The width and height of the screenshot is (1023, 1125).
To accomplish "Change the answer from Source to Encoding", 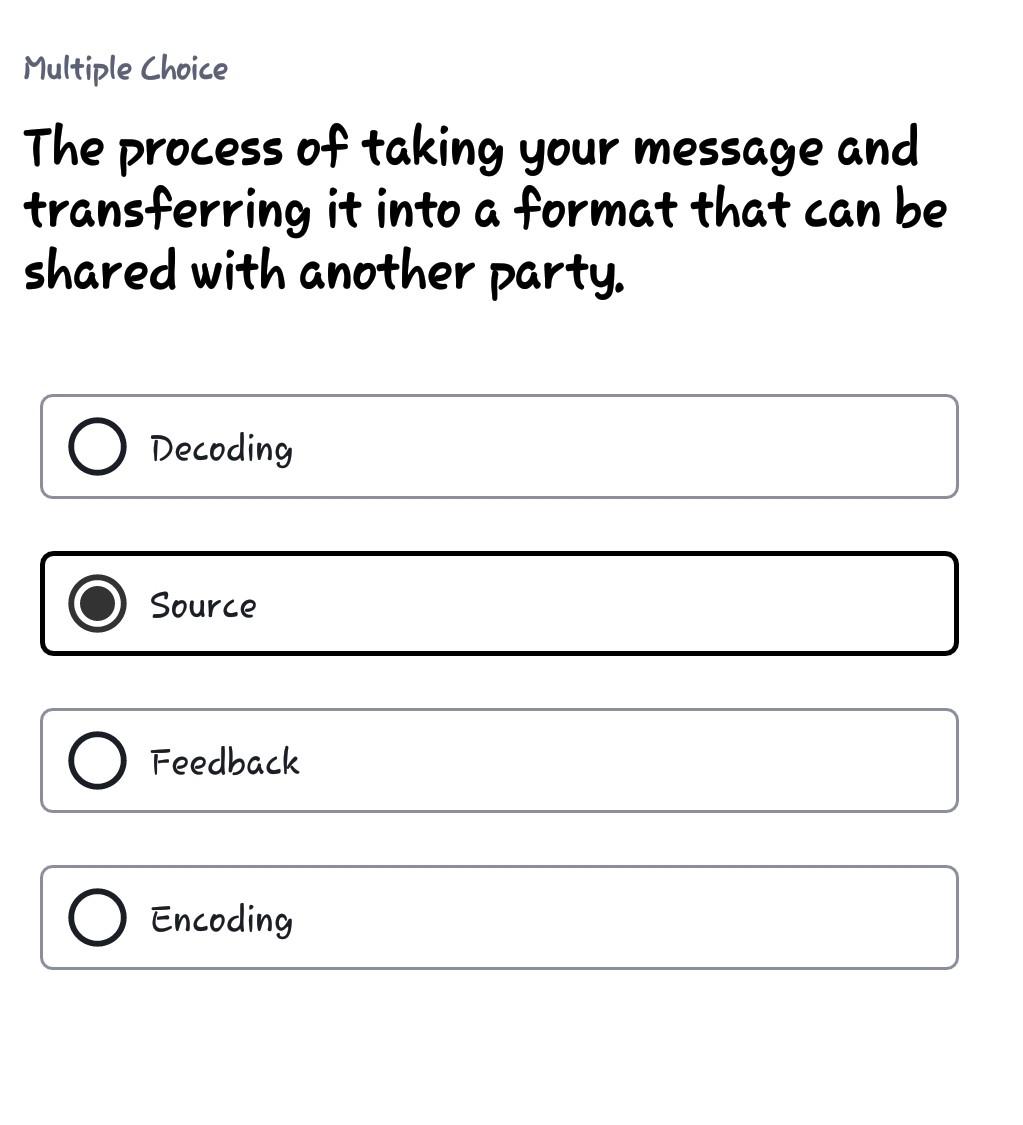I will coord(500,917).
